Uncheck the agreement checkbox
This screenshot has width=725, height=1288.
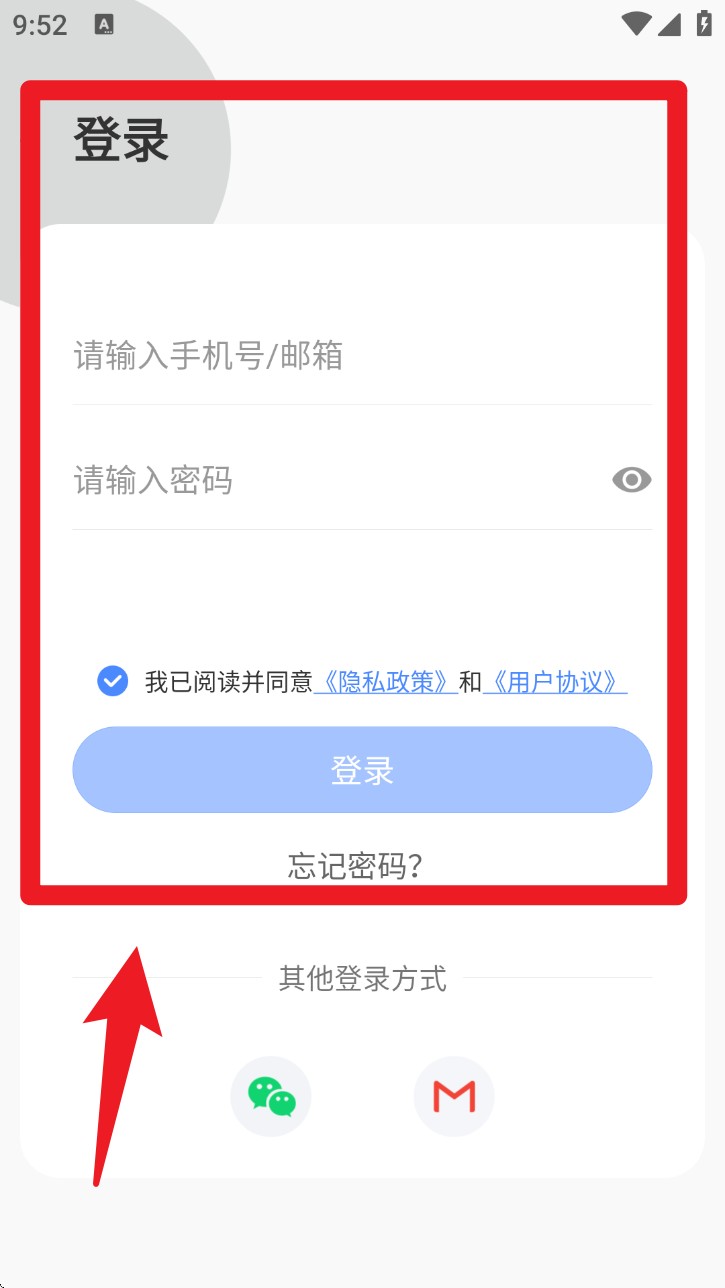(x=113, y=682)
